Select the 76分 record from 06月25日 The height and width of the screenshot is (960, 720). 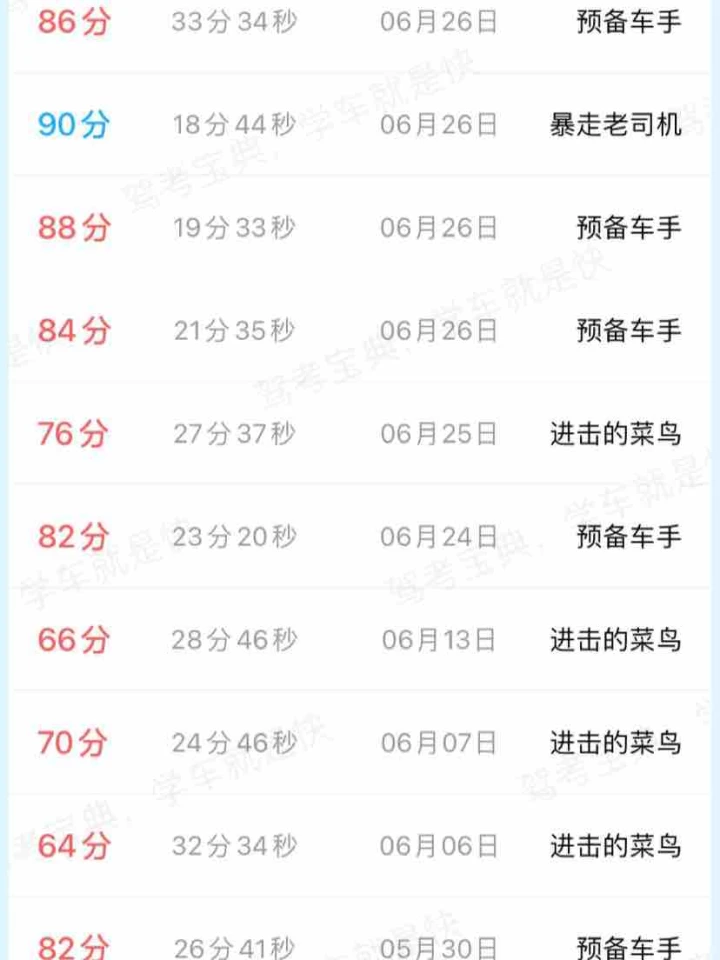click(x=360, y=434)
